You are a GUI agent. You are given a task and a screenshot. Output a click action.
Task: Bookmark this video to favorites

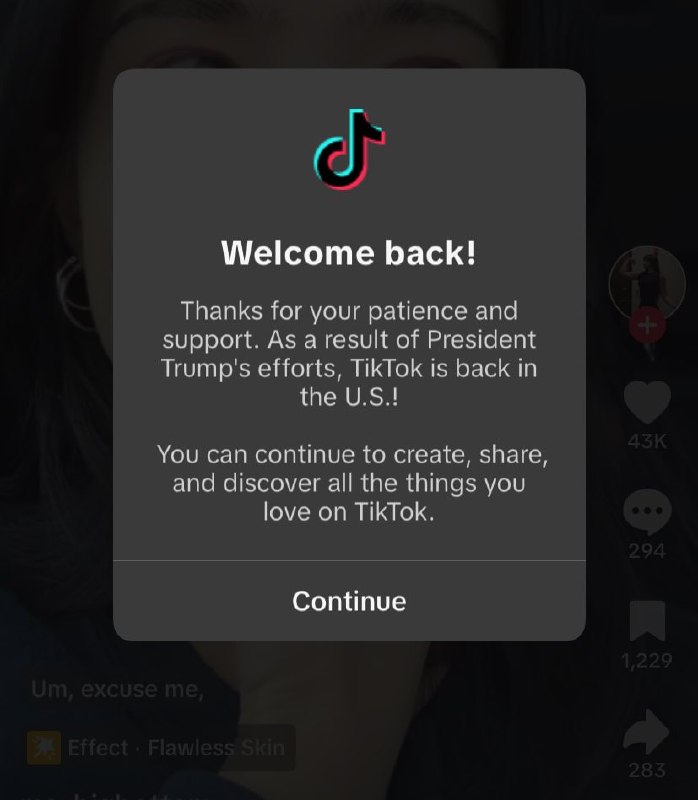(646, 623)
